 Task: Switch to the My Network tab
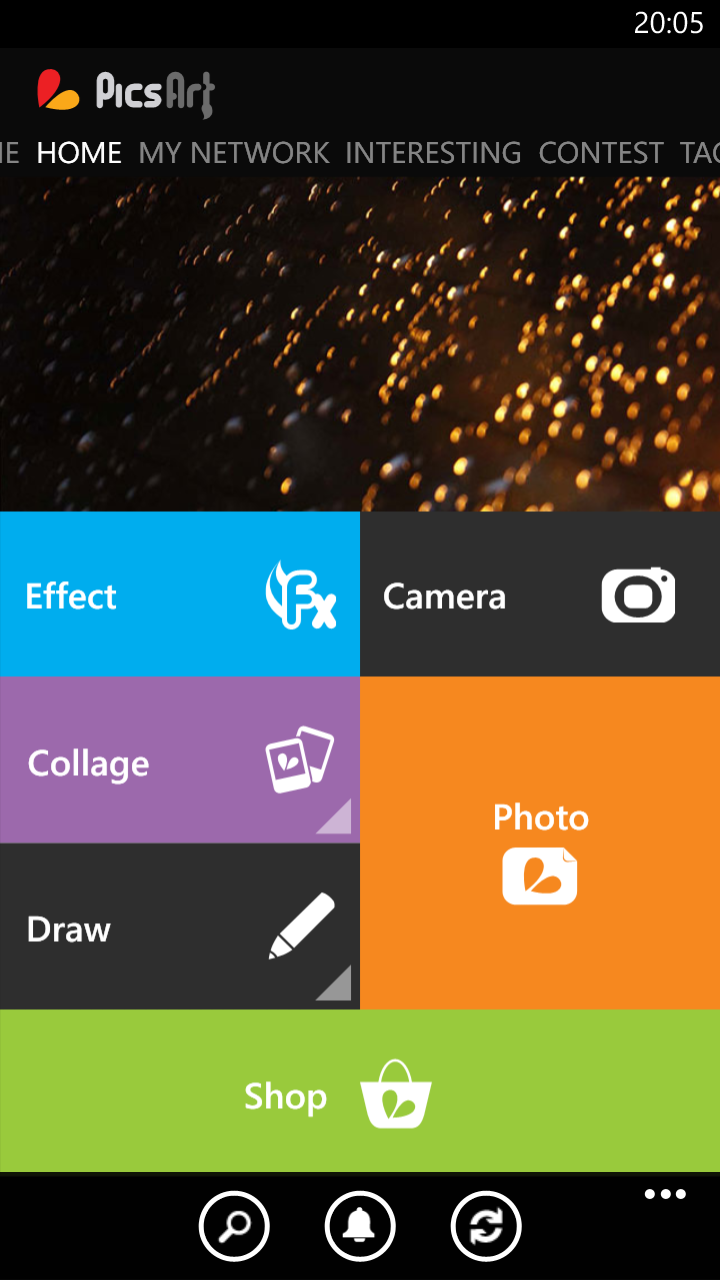[234, 153]
